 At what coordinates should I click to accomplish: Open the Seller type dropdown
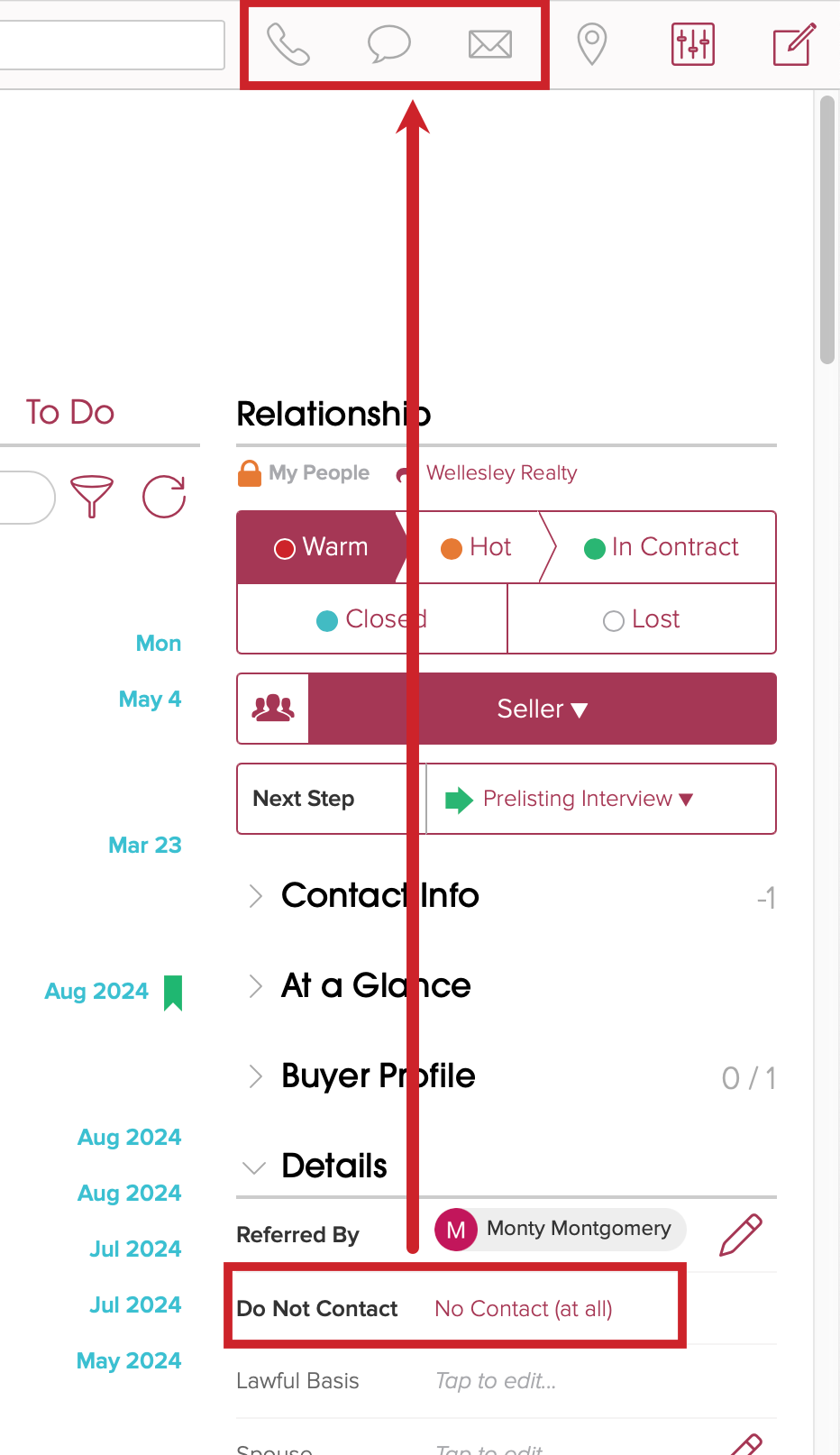coord(543,709)
